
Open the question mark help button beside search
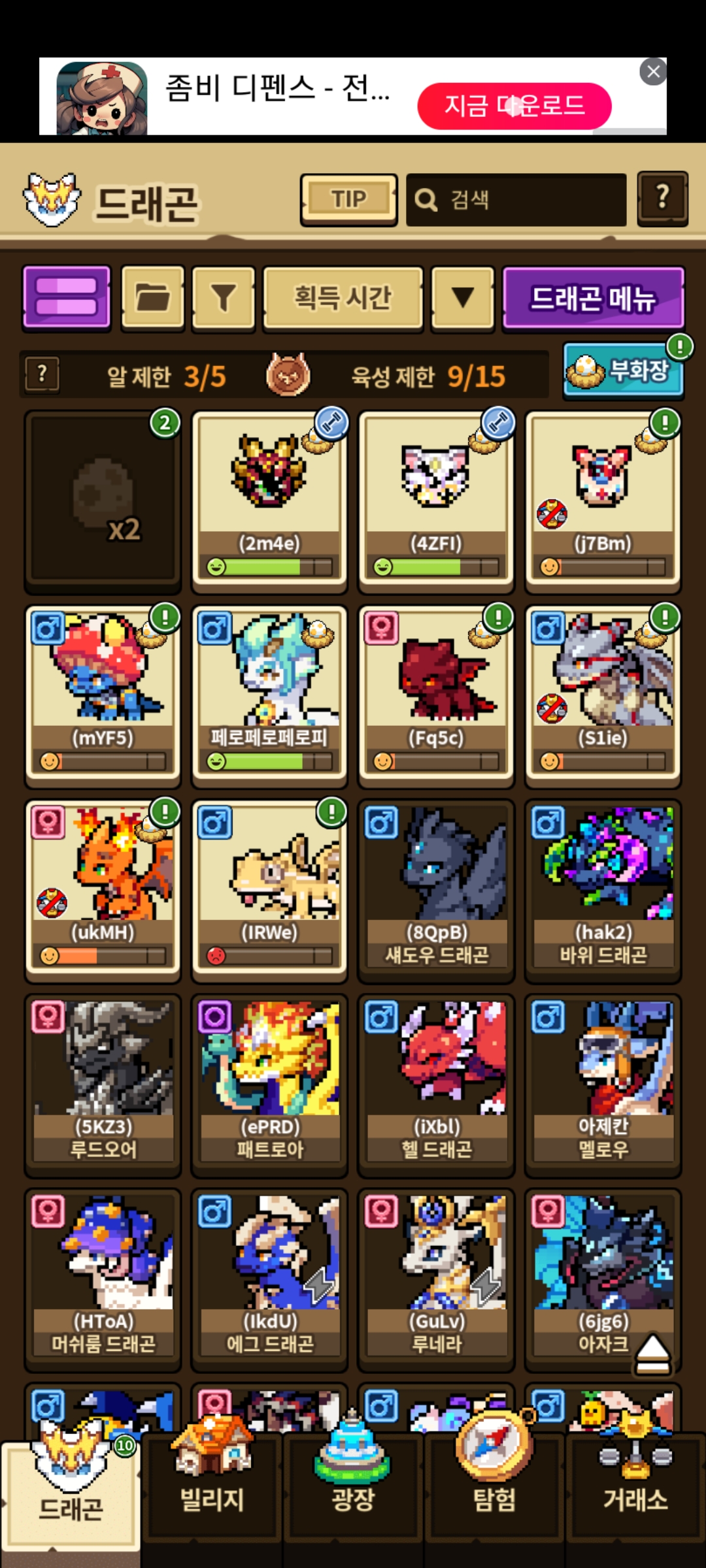click(662, 199)
